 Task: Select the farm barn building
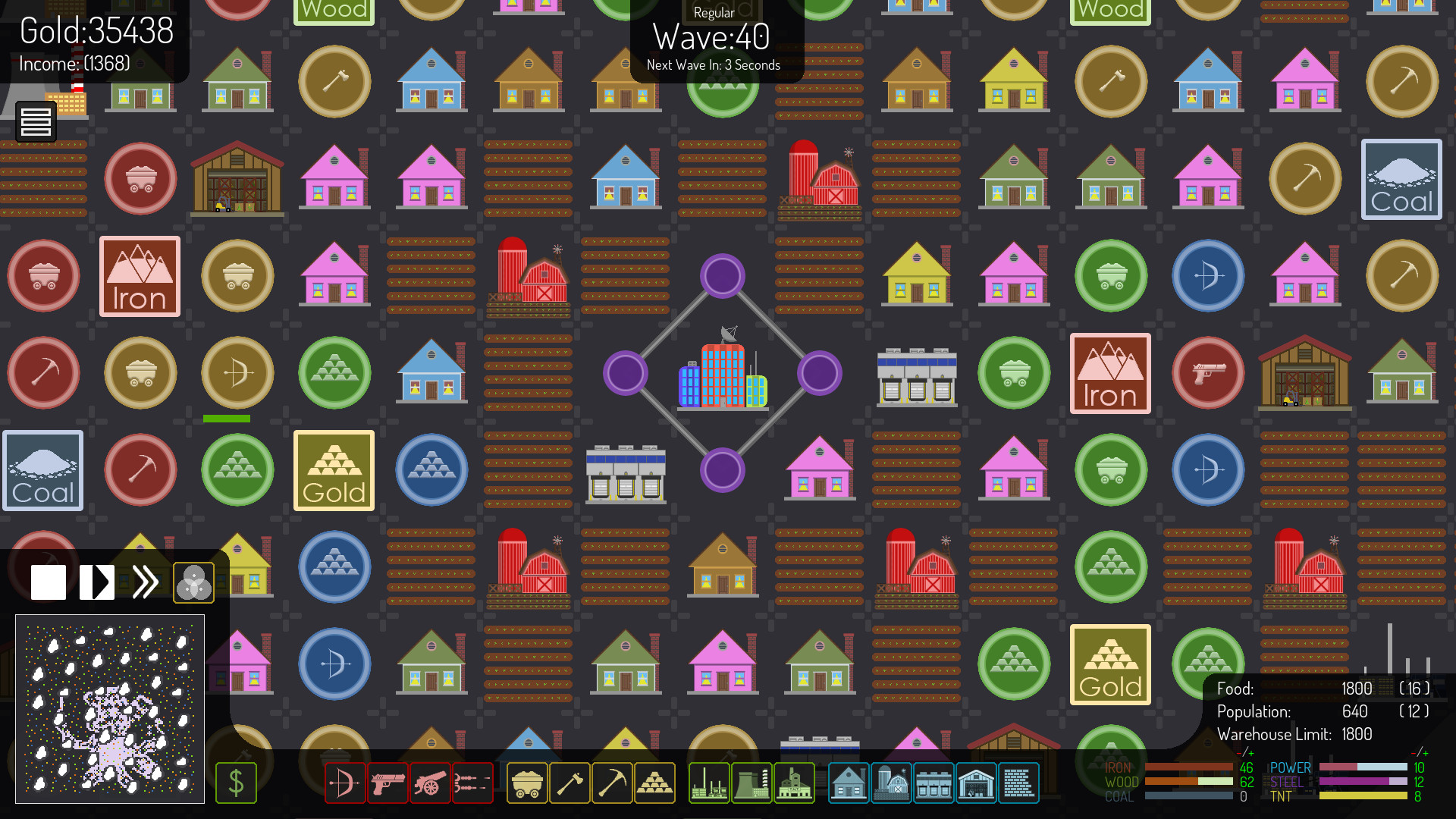pos(892,783)
